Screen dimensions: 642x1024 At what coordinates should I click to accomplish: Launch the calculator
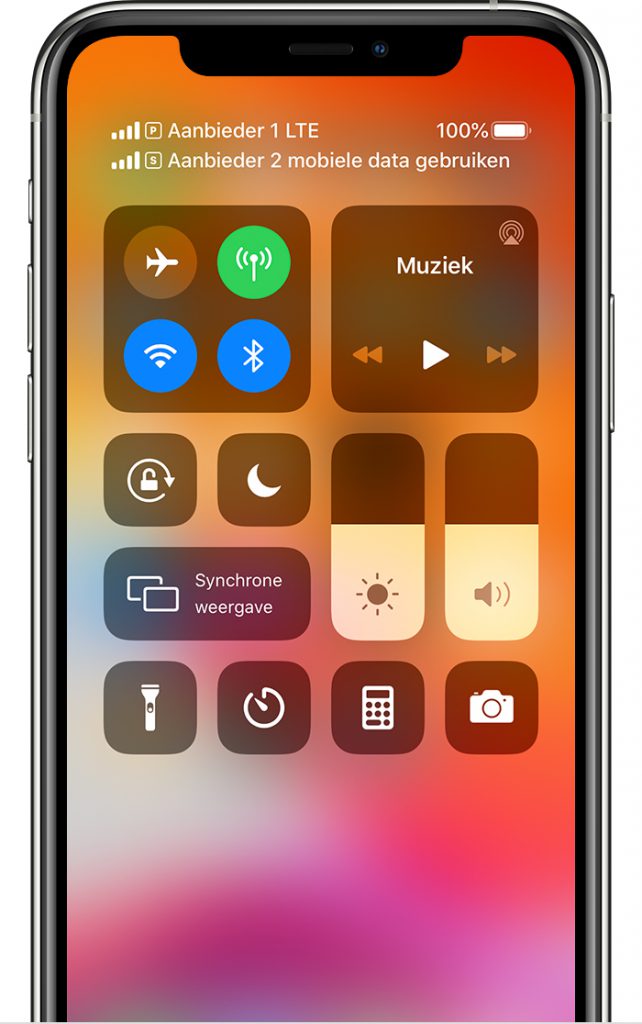coord(377,707)
